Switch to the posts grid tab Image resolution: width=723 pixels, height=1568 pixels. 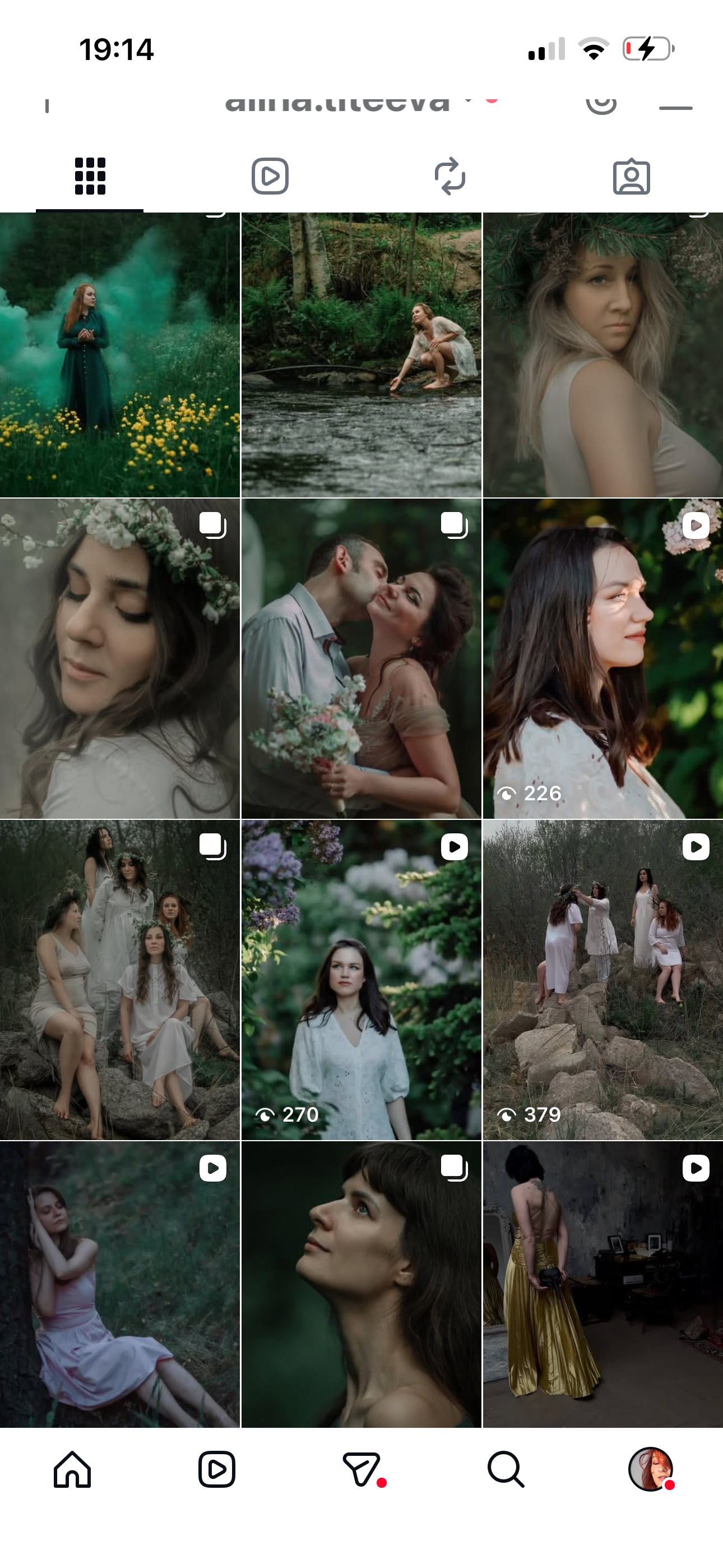90,177
